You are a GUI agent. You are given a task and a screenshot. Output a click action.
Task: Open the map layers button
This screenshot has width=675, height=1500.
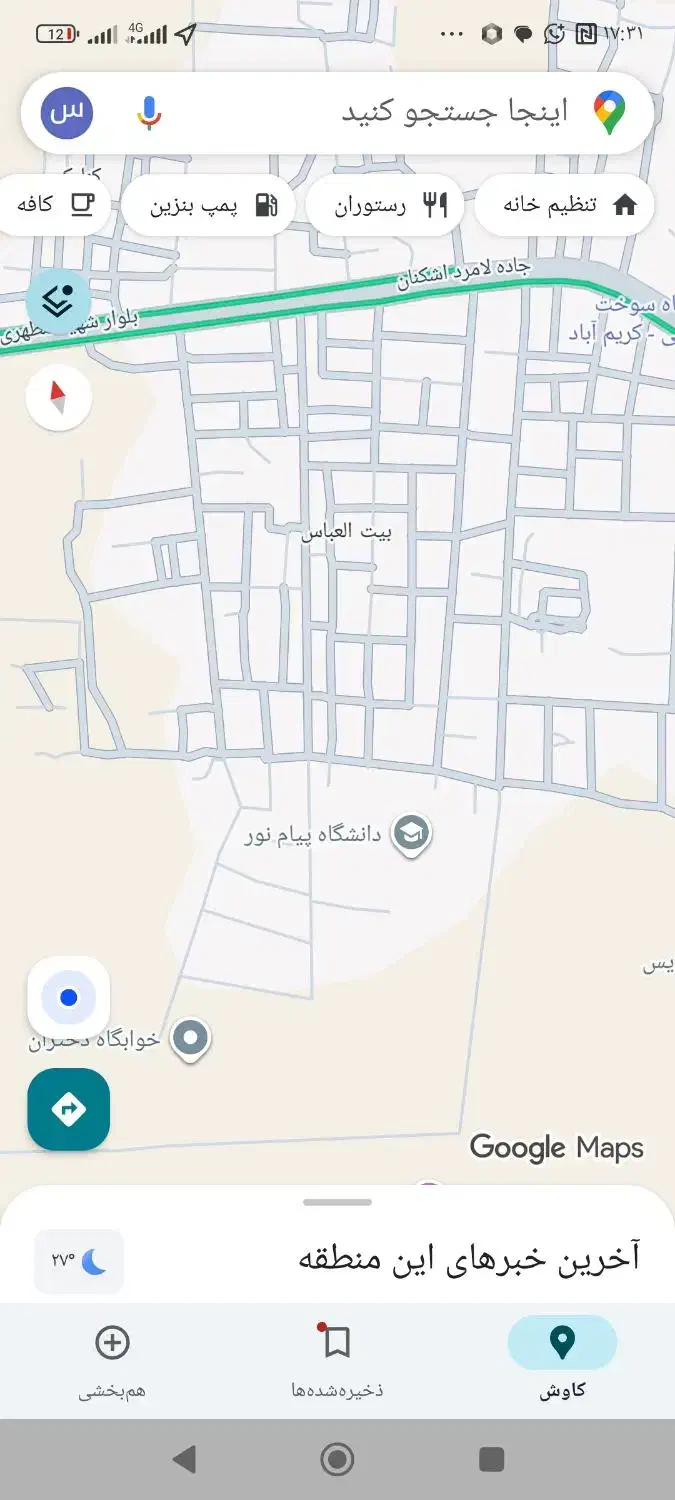58,299
